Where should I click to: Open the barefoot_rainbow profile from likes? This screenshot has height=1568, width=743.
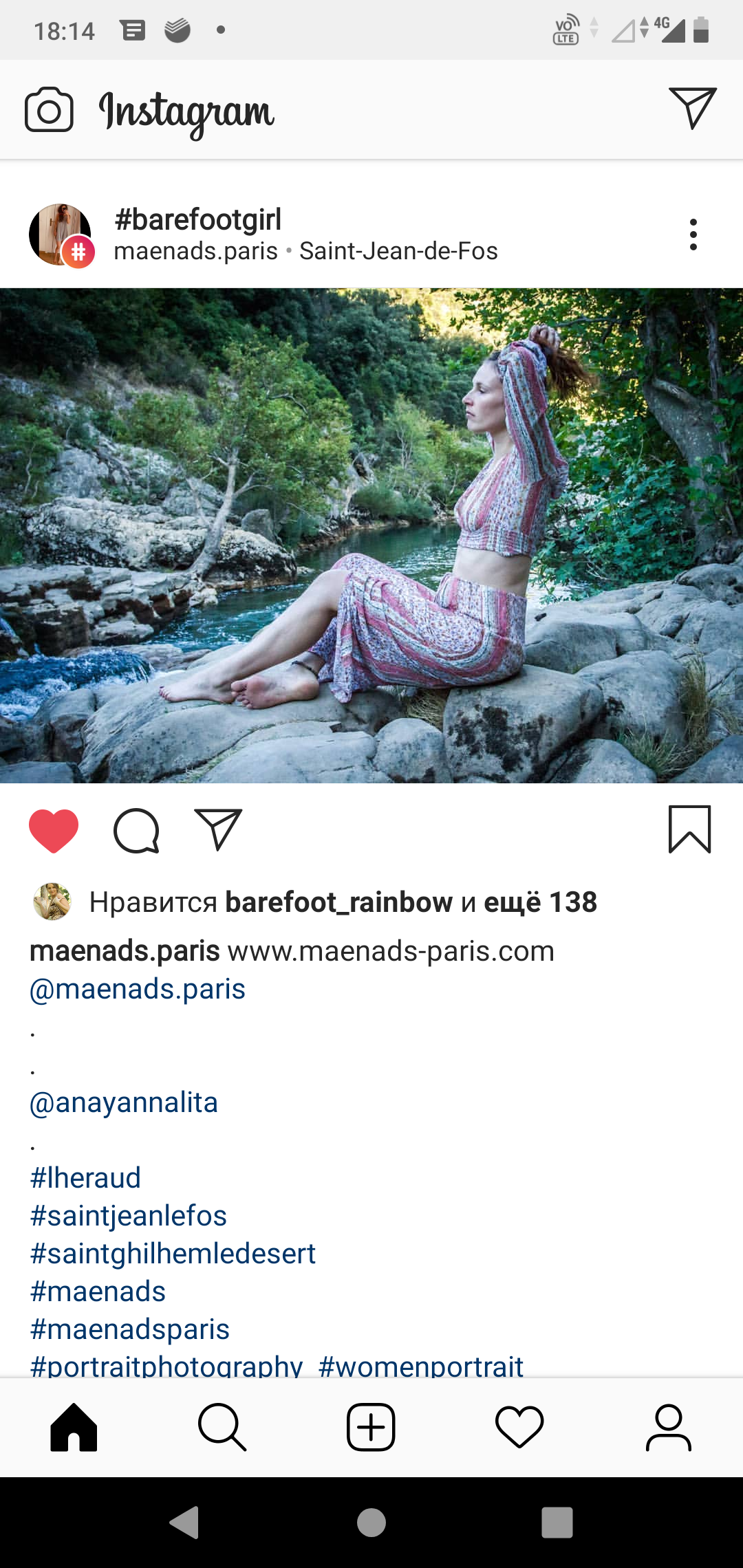[x=339, y=902]
